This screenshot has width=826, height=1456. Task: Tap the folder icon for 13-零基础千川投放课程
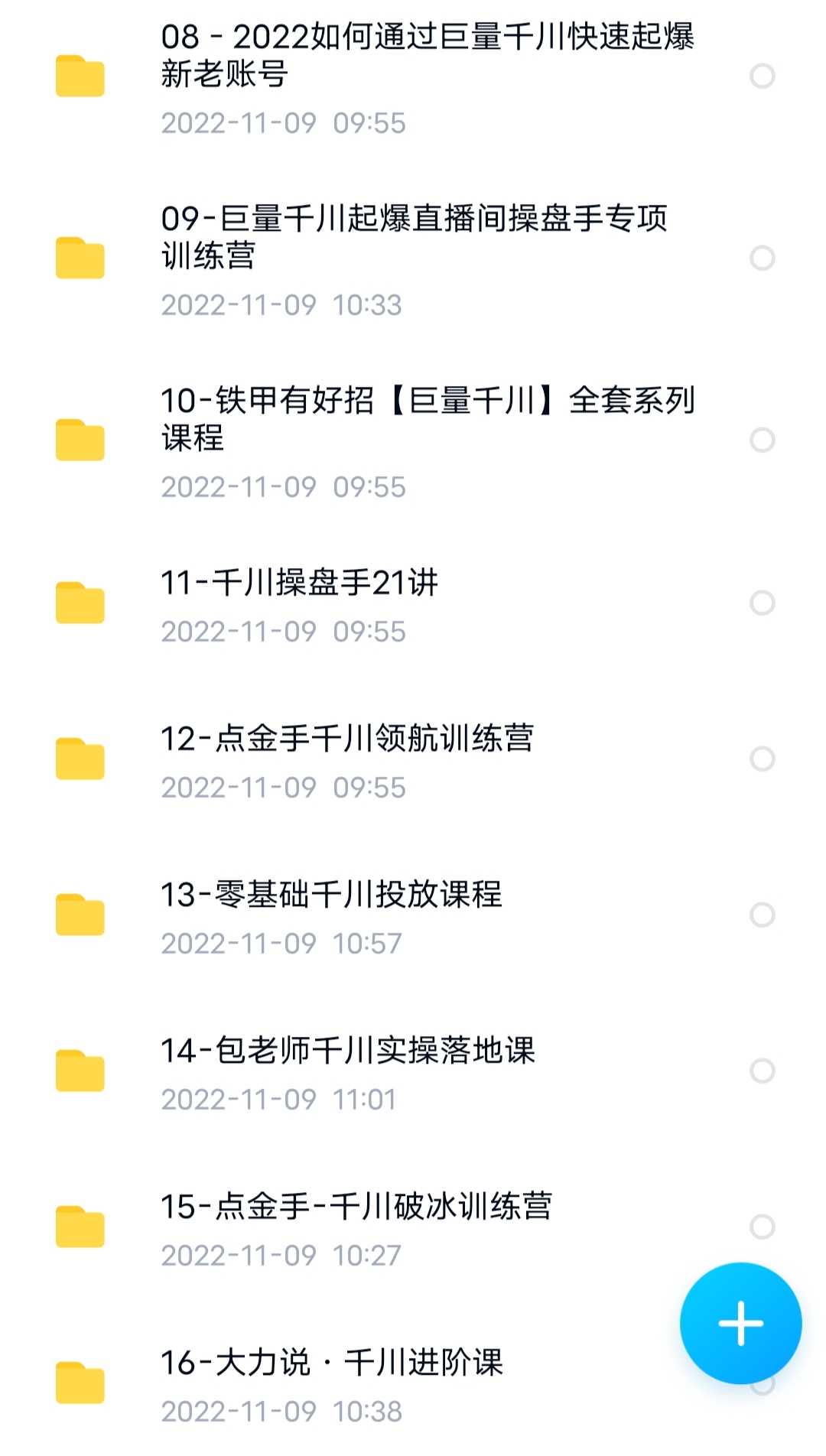point(82,914)
